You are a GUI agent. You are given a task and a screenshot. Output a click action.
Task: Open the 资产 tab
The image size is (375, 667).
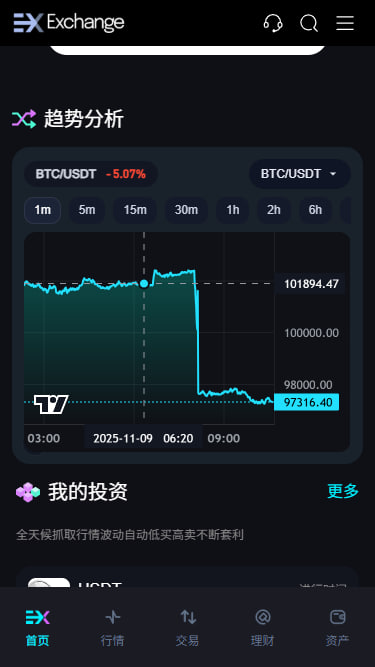pyautogui.click(x=338, y=627)
